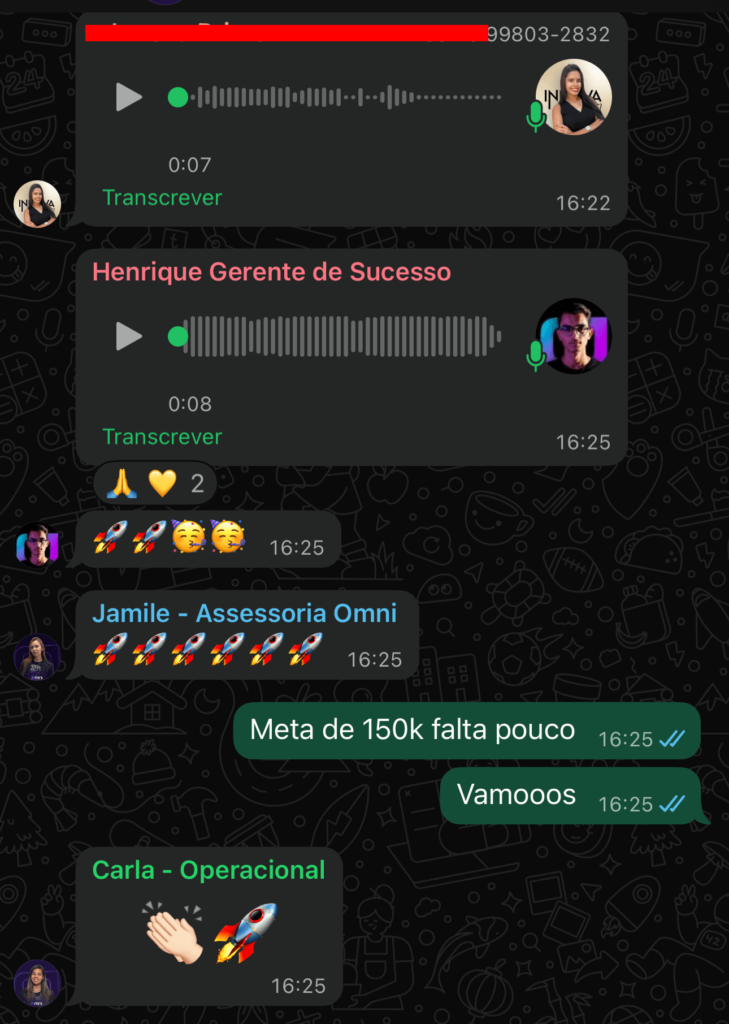The width and height of the screenshot is (729, 1024).
Task: View Jamile's profile avatar beside her rockets message
Action: click(37, 657)
